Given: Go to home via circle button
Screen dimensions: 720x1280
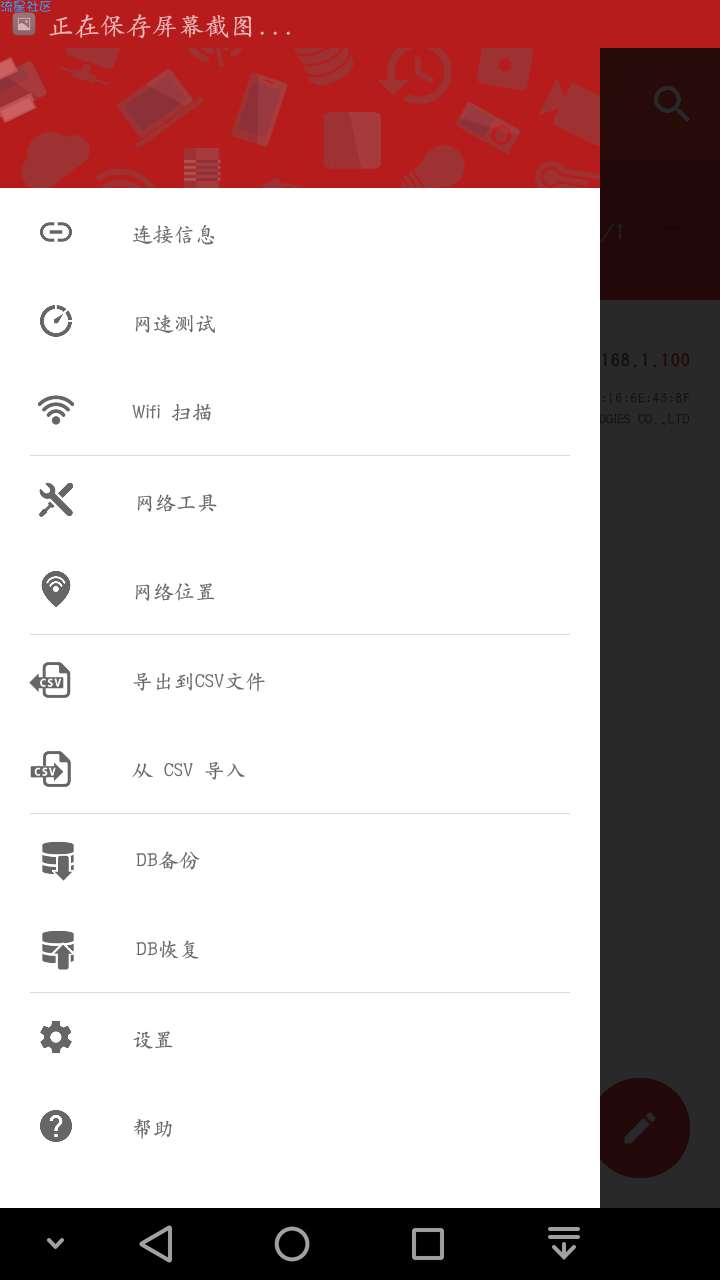Looking at the screenshot, I should pos(292,1244).
